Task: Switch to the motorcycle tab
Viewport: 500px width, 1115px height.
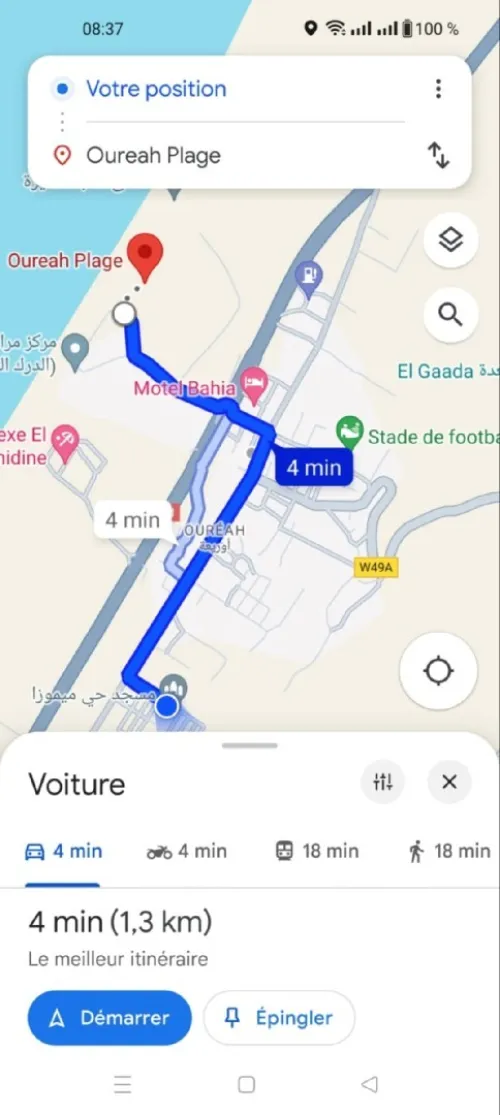Action: pyautogui.click(x=186, y=851)
